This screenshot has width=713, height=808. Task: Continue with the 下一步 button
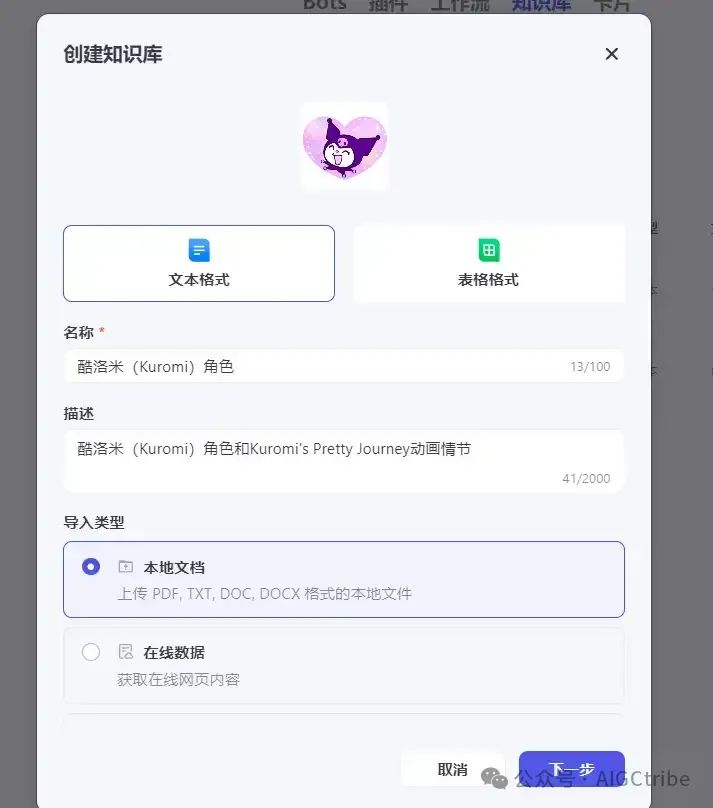click(x=571, y=770)
